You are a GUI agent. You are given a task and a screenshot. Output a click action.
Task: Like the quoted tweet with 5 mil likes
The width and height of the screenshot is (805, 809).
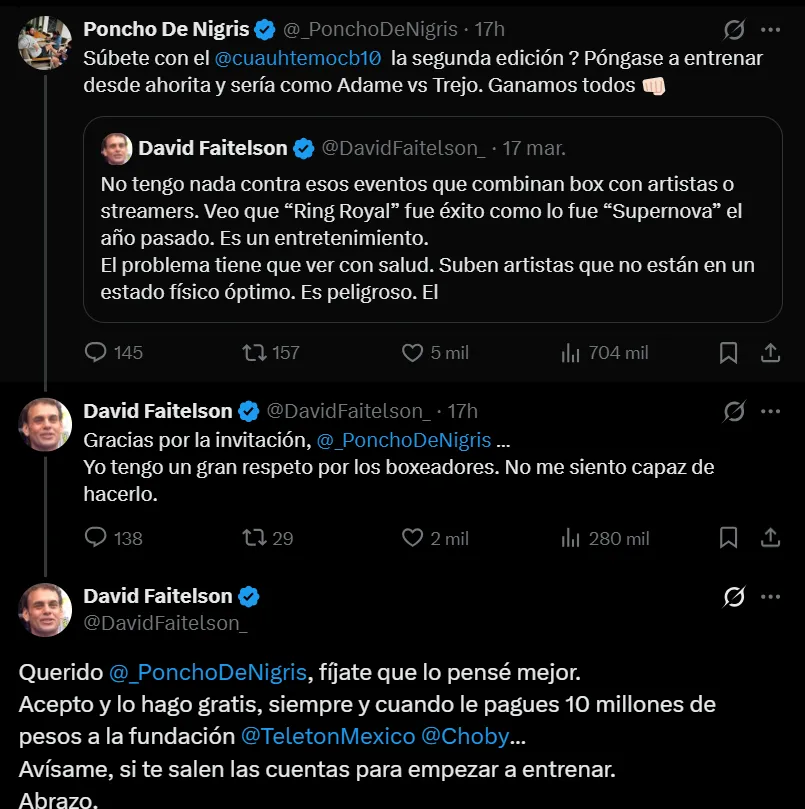(412, 352)
